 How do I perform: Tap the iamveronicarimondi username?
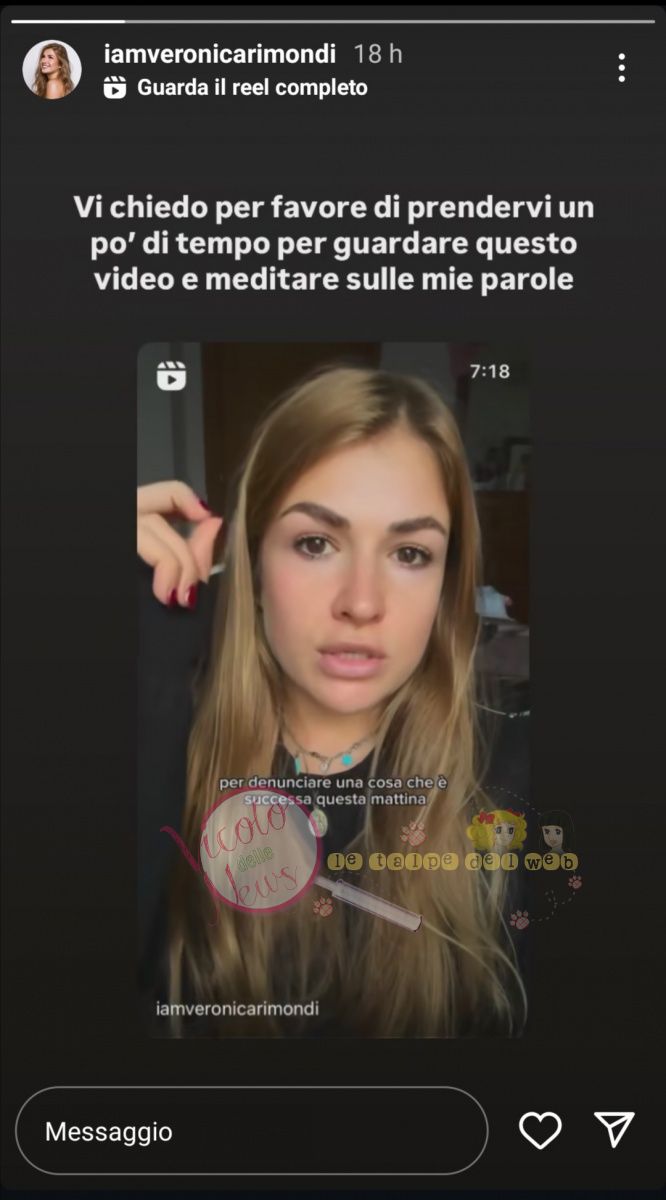coord(219,54)
